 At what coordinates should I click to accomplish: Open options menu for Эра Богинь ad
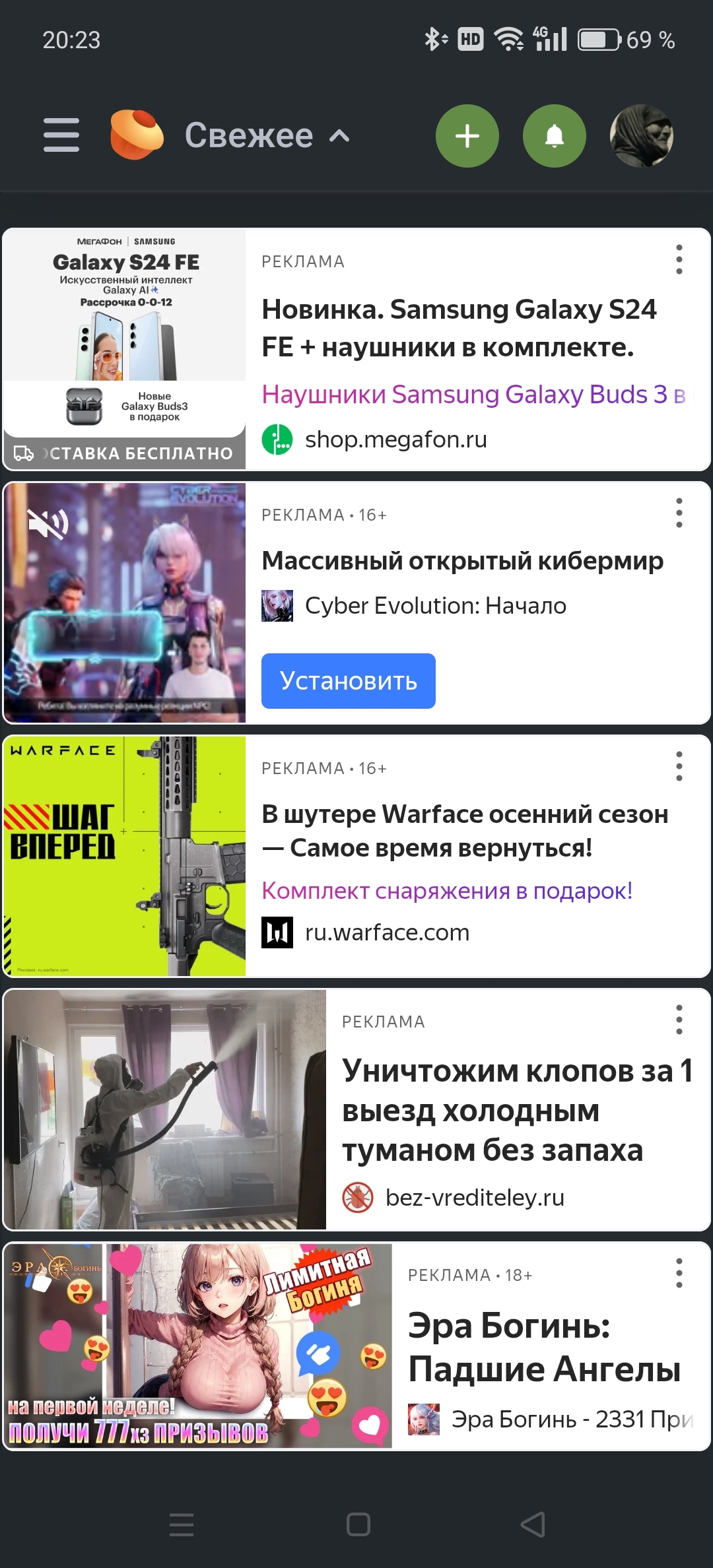click(x=679, y=1273)
